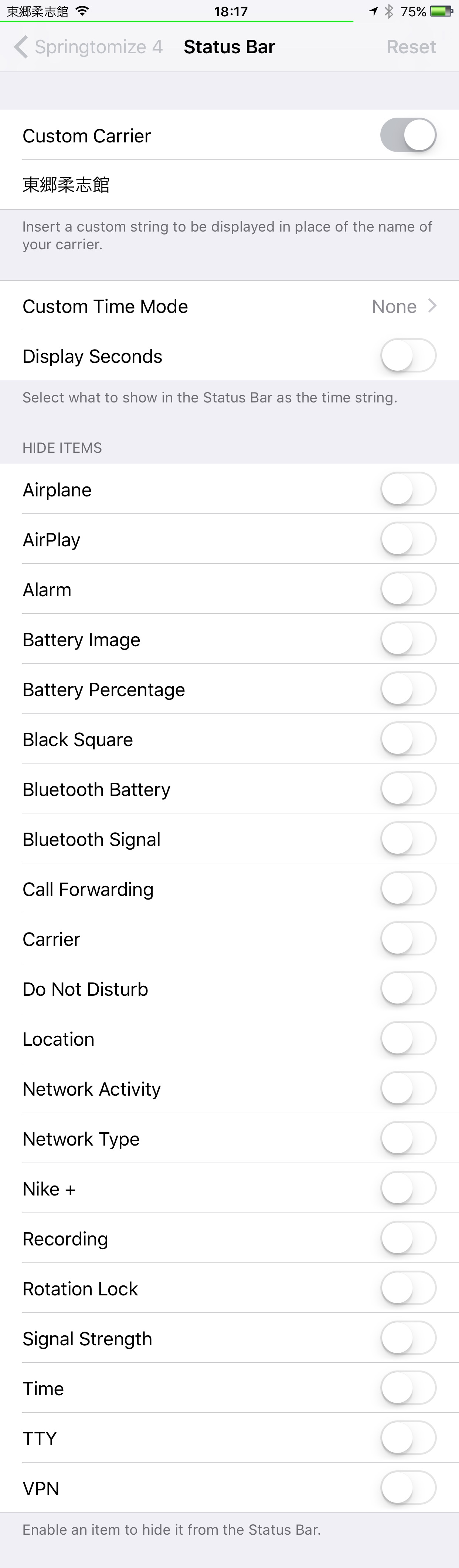Turn on the AirPlay hide switch
Viewport: 459px width, 1568px height.
tap(408, 539)
